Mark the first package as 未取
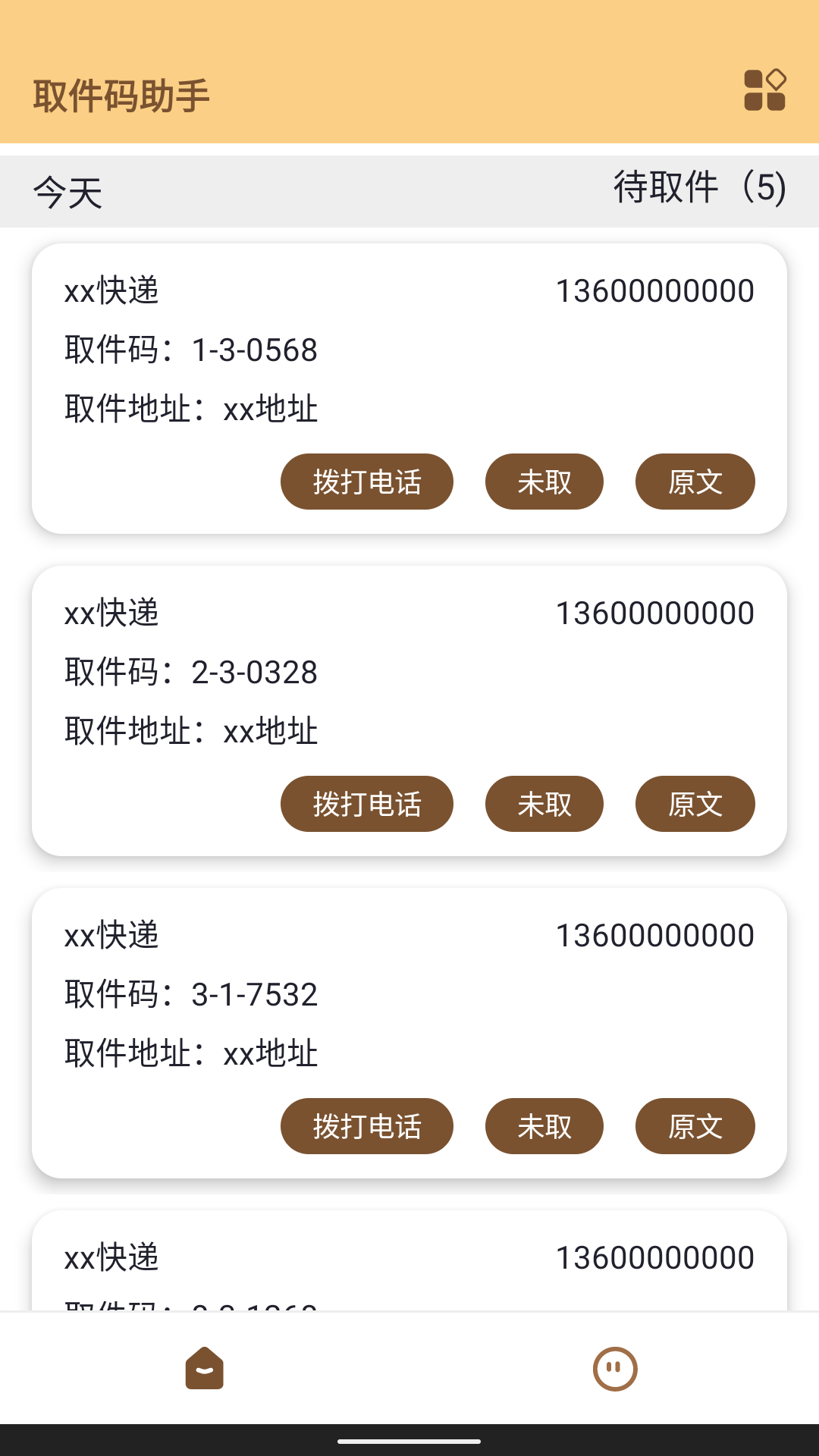Image resolution: width=819 pixels, height=1456 pixels. 544,481
